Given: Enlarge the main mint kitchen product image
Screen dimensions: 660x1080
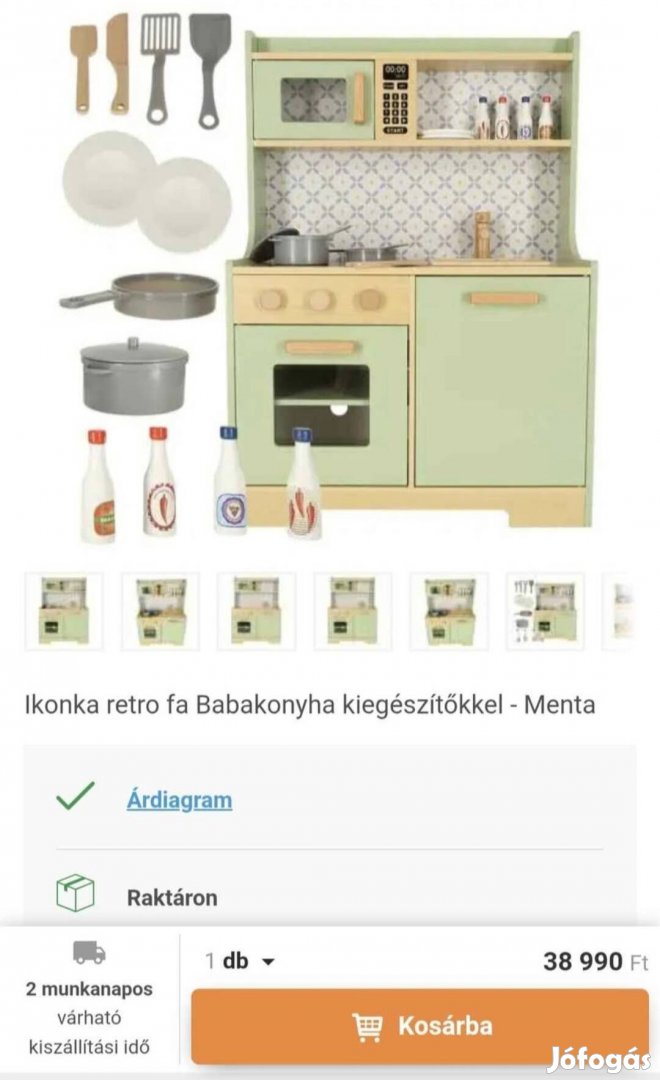Looking at the screenshot, I should (330, 280).
